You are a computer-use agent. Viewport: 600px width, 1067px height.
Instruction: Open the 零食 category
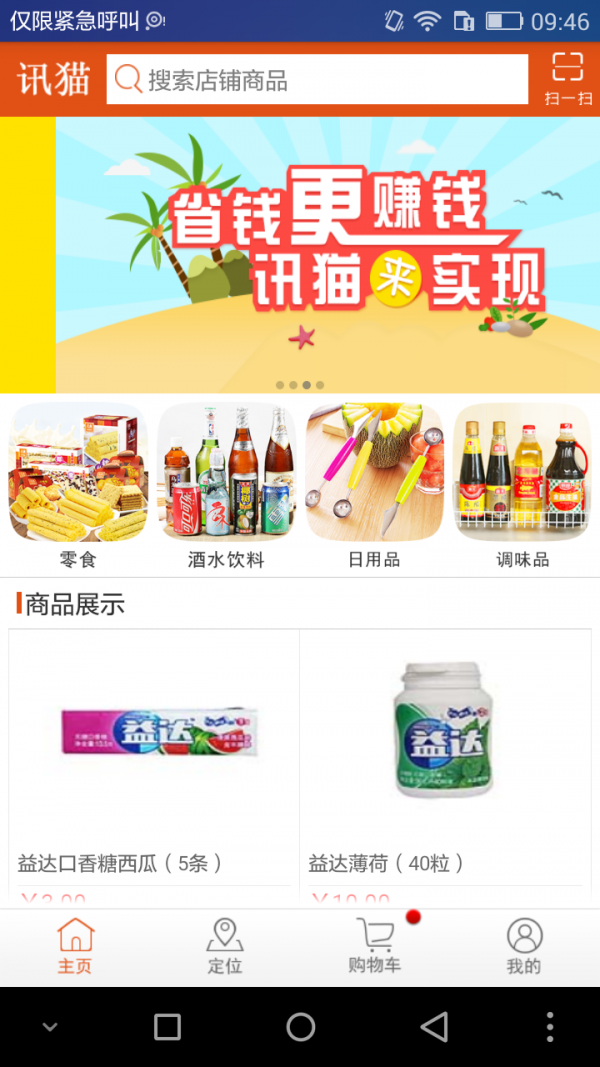78,485
